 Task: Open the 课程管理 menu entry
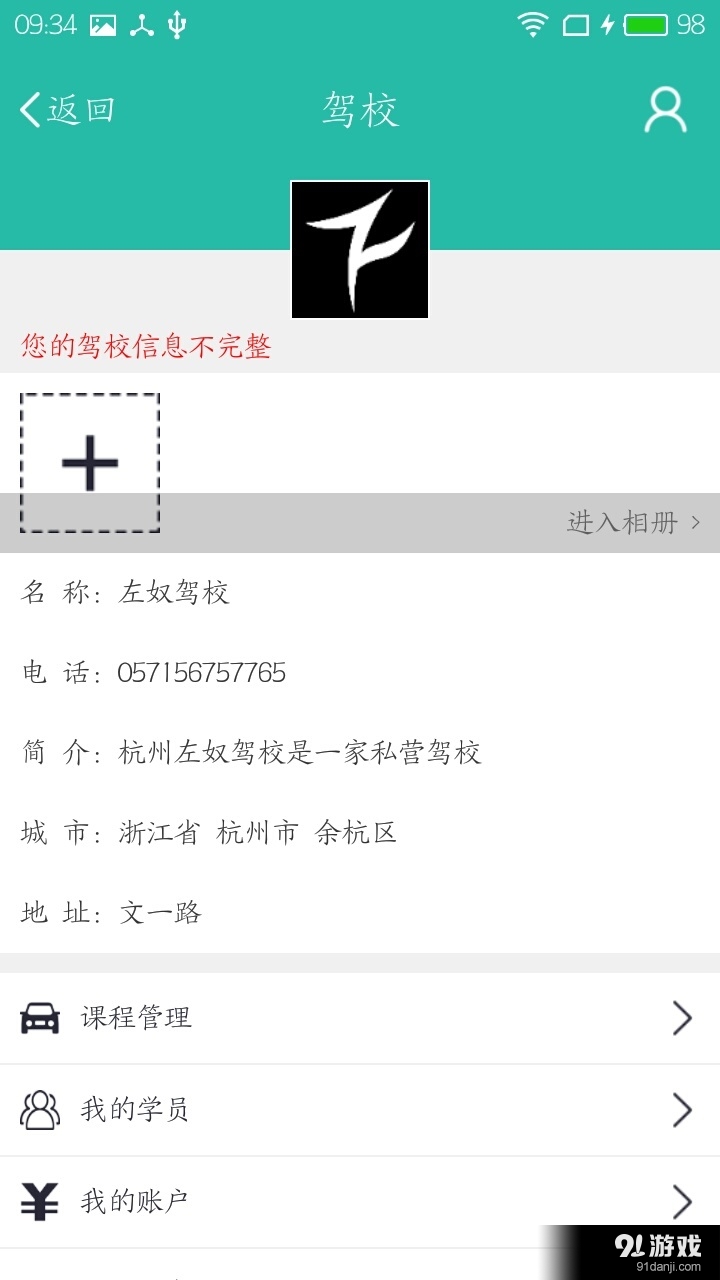pos(135,1017)
